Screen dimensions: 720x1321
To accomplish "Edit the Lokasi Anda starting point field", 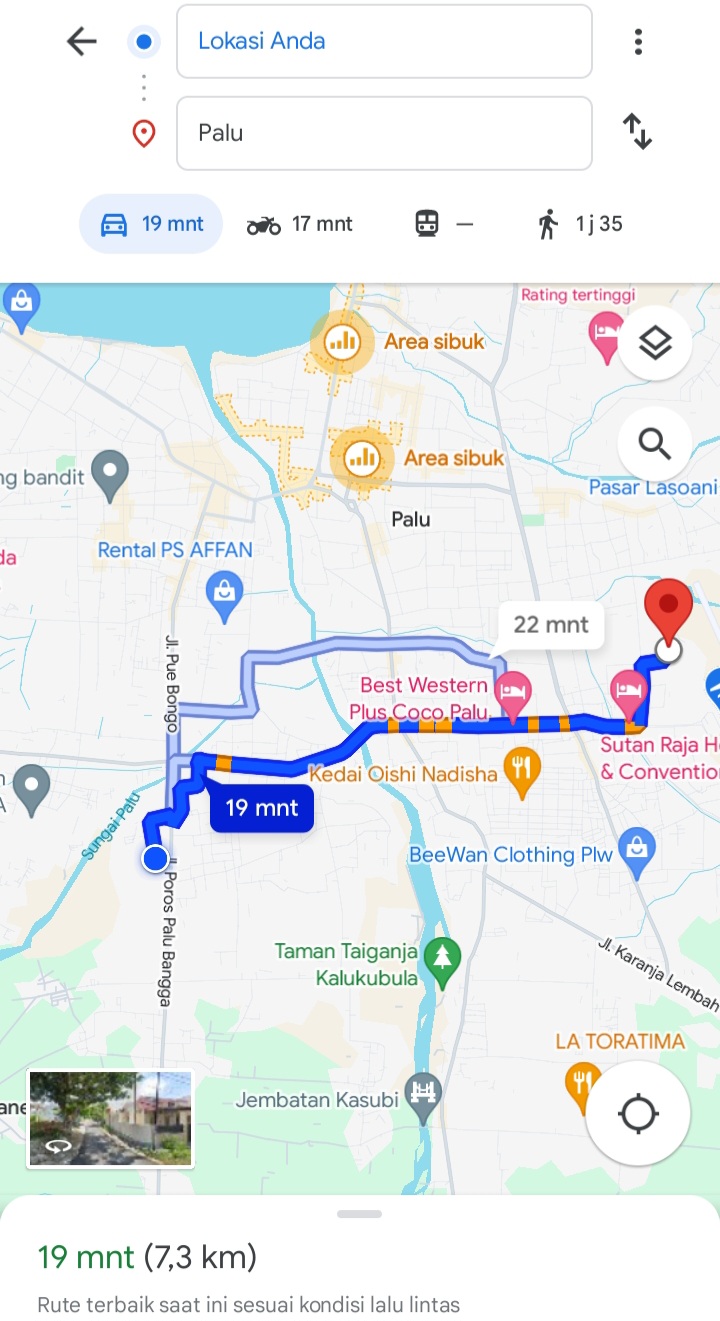I will pos(384,41).
